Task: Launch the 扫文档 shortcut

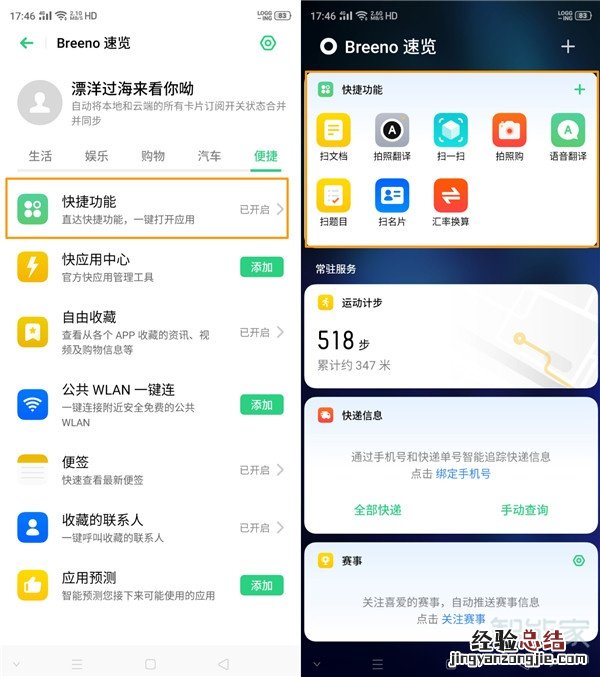Action: click(x=333, y=137)
